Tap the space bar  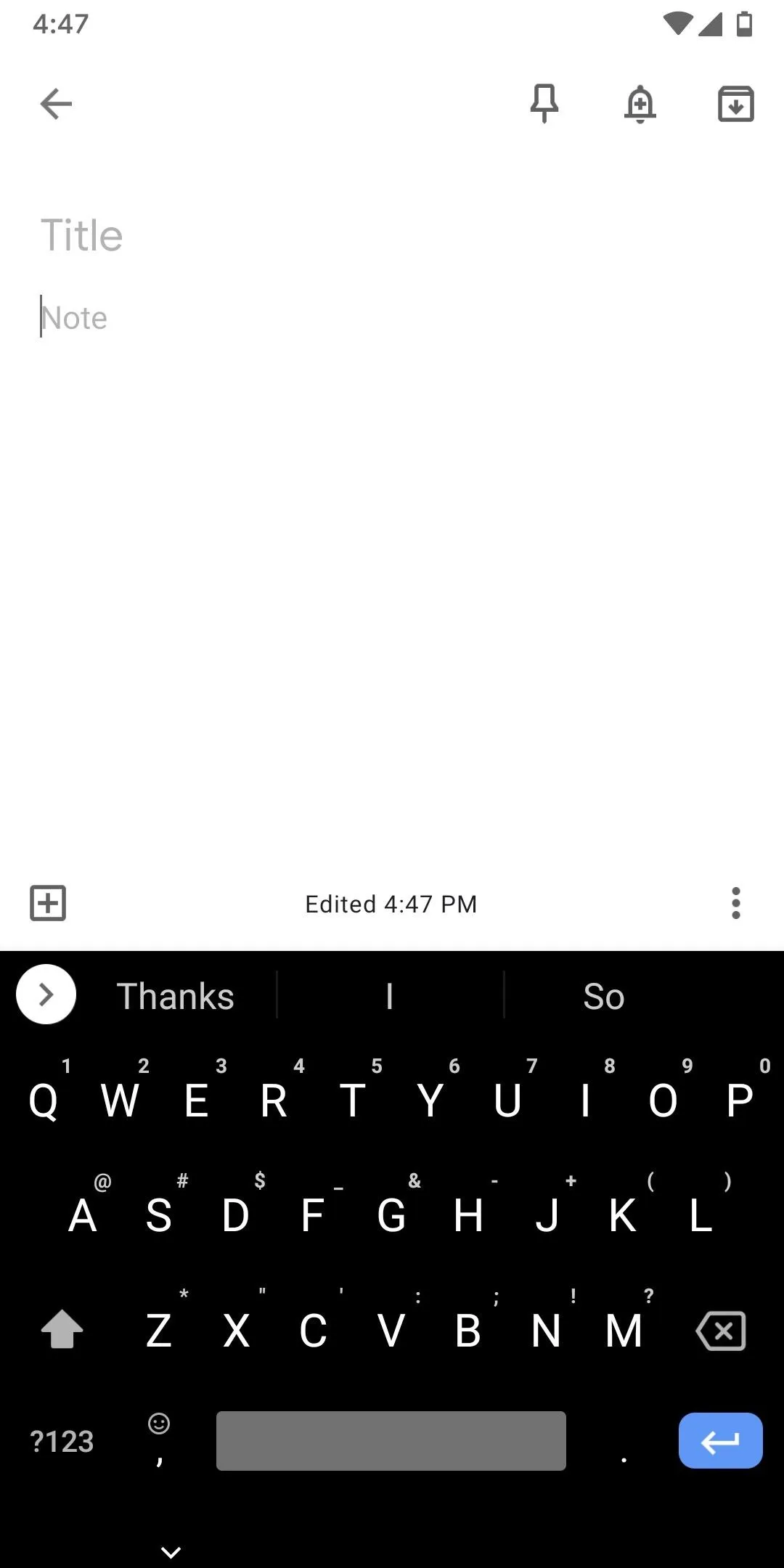click(x=391, y=1441)
